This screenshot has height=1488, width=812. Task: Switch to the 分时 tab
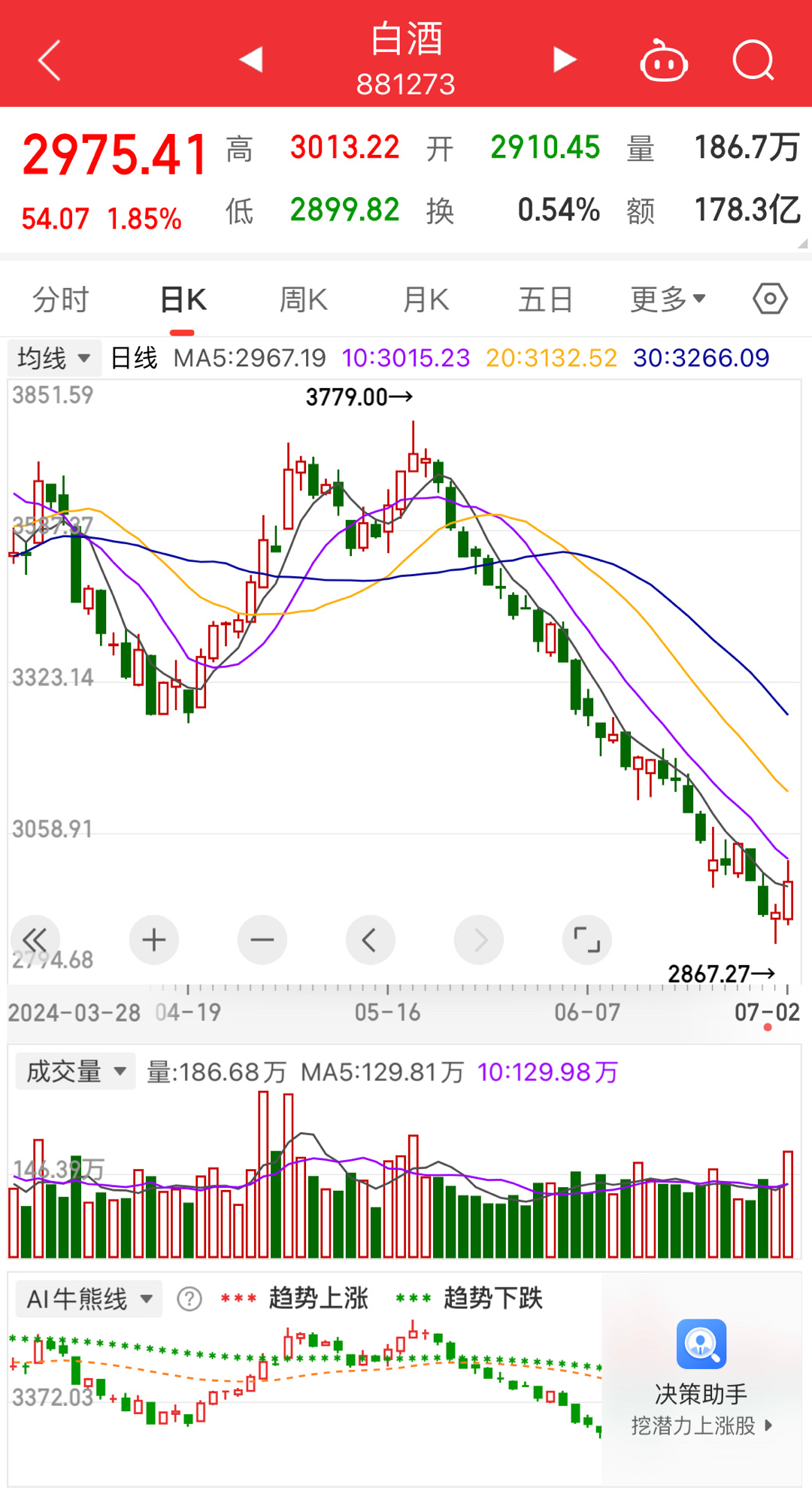point(61,298)
